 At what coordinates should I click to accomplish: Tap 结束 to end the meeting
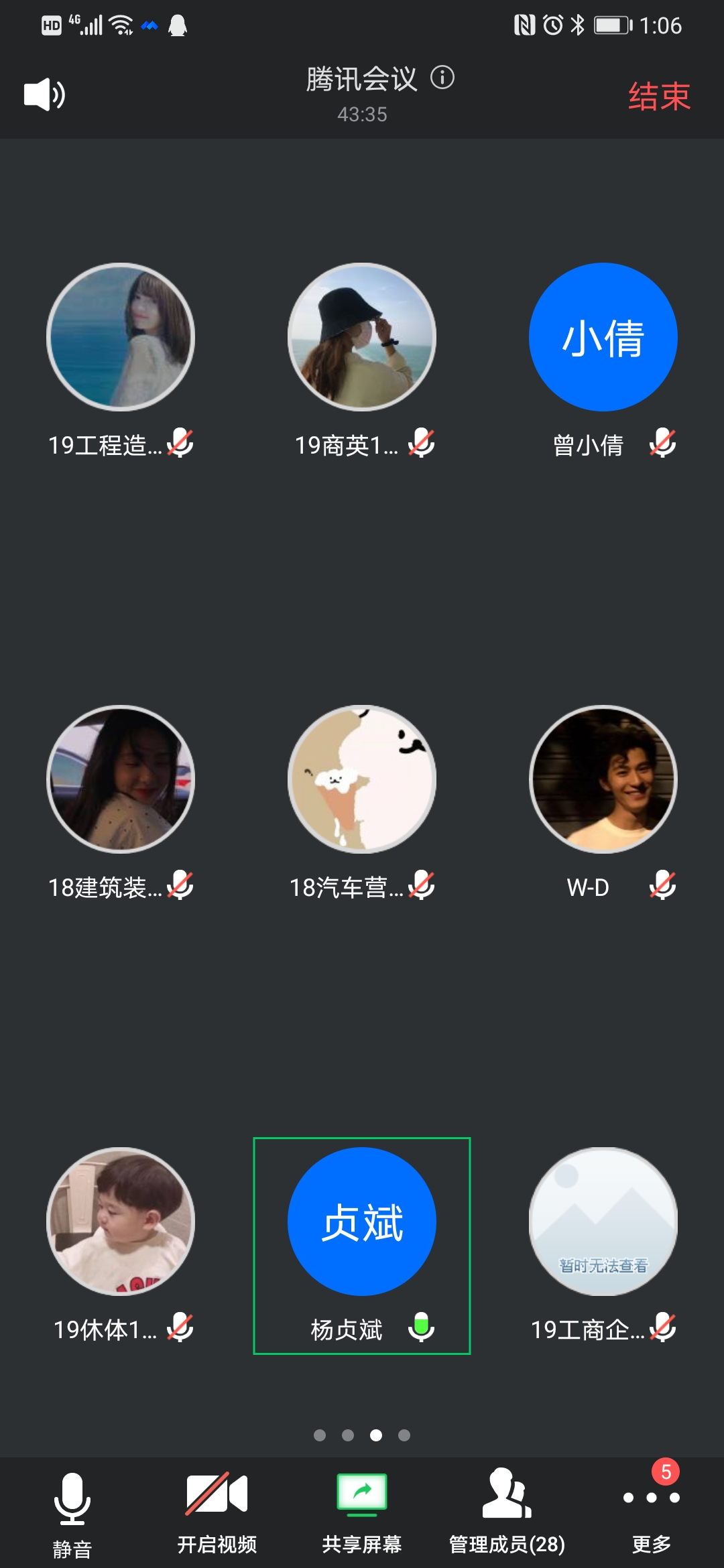(658, 96)
